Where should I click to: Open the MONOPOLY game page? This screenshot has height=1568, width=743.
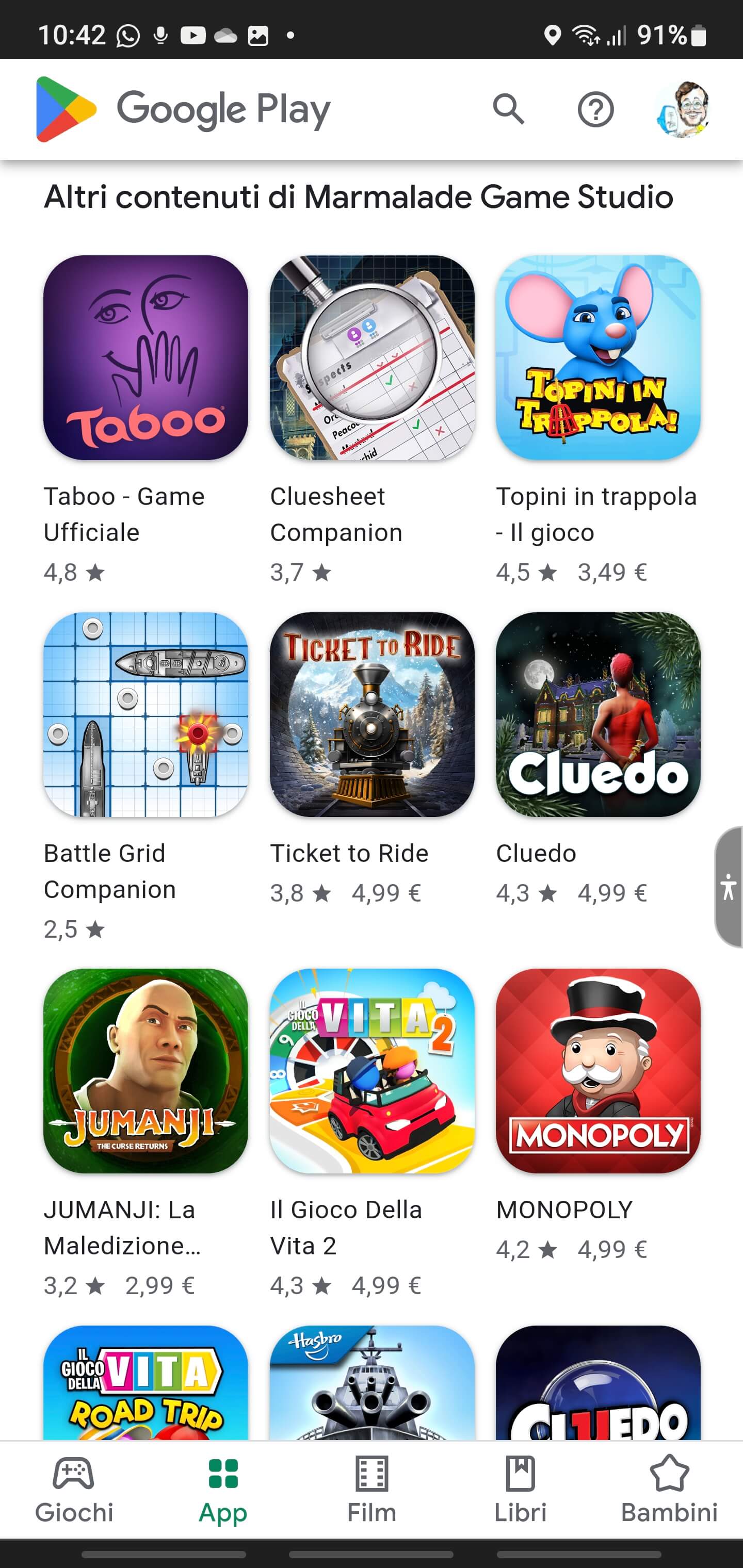coord(597,1071)
